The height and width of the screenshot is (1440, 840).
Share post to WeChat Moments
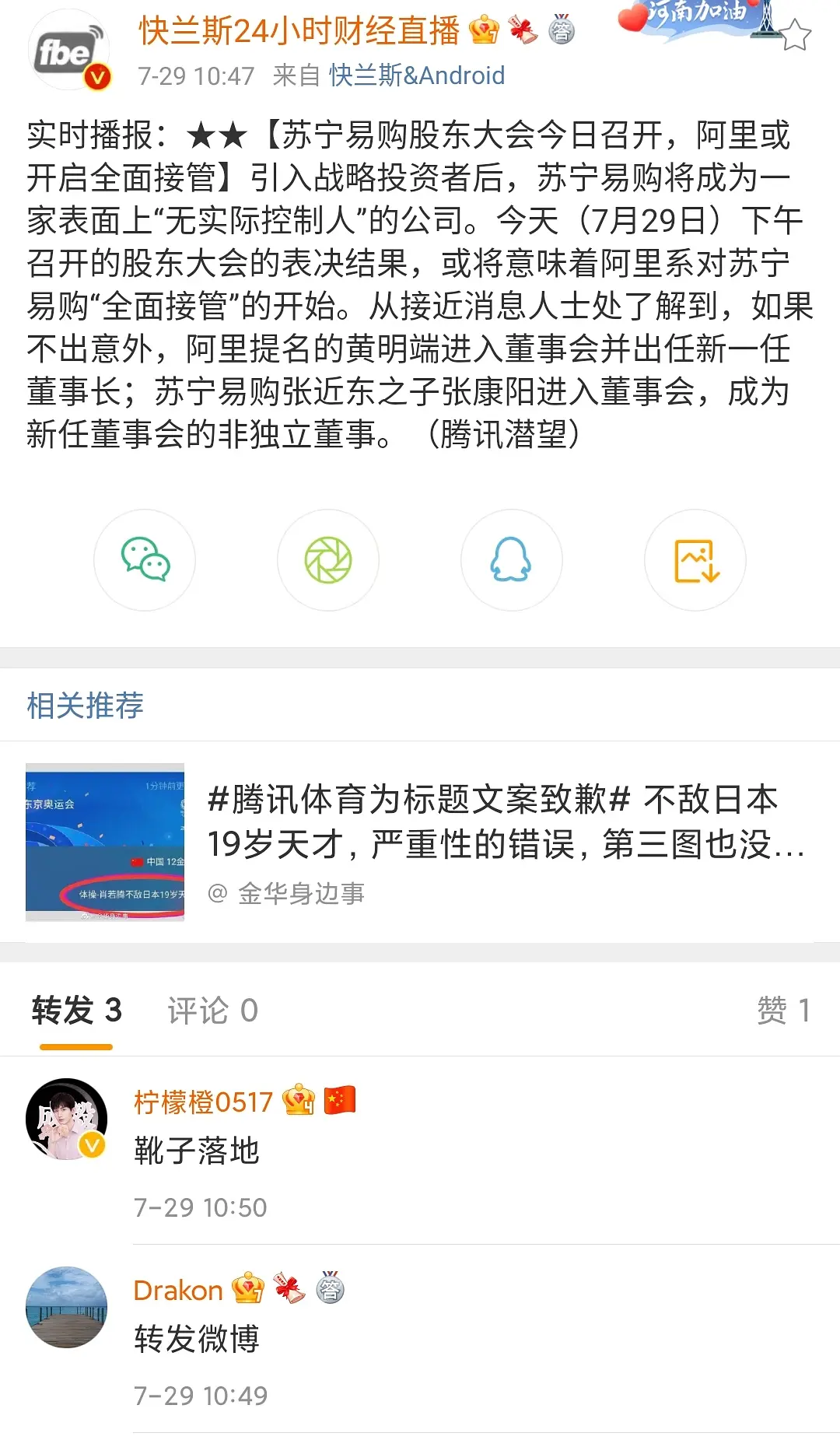click(x=328, y=560)
